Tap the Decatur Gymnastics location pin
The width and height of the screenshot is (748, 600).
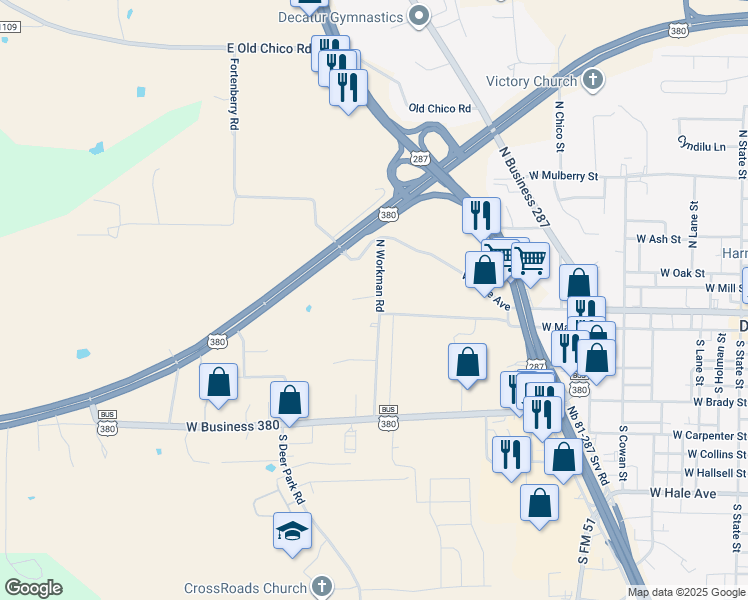click(x=419, y=16)
